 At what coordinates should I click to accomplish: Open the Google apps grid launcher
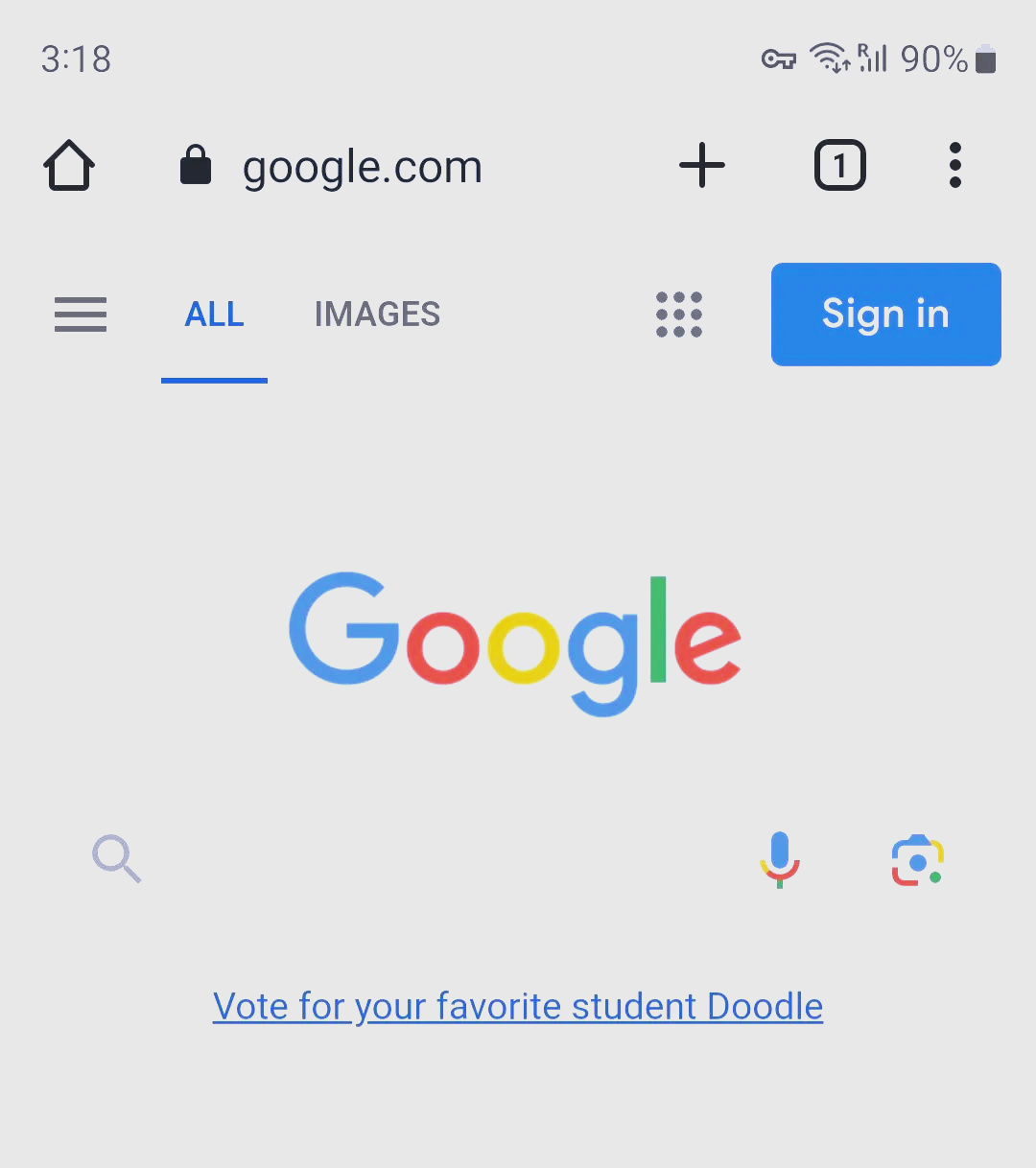[x=679, y=315]
